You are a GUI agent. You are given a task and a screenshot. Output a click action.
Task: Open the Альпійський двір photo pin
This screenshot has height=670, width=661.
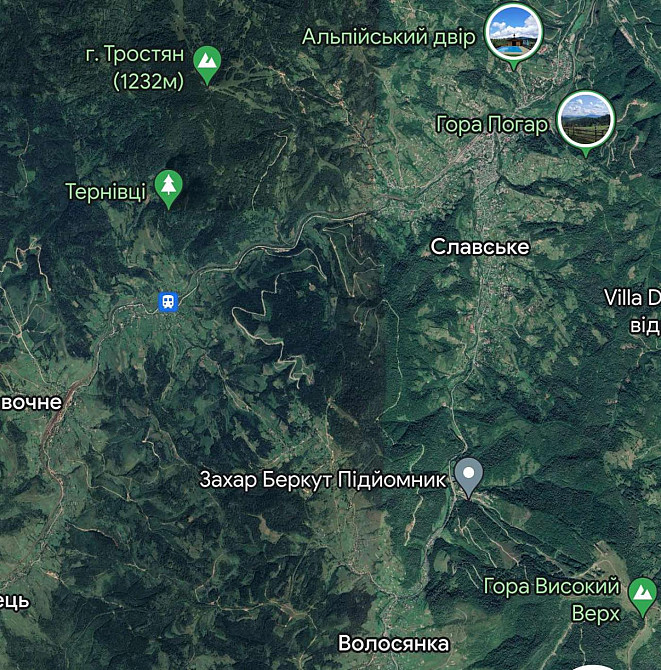pyautogui.click(x=513, y=33)
